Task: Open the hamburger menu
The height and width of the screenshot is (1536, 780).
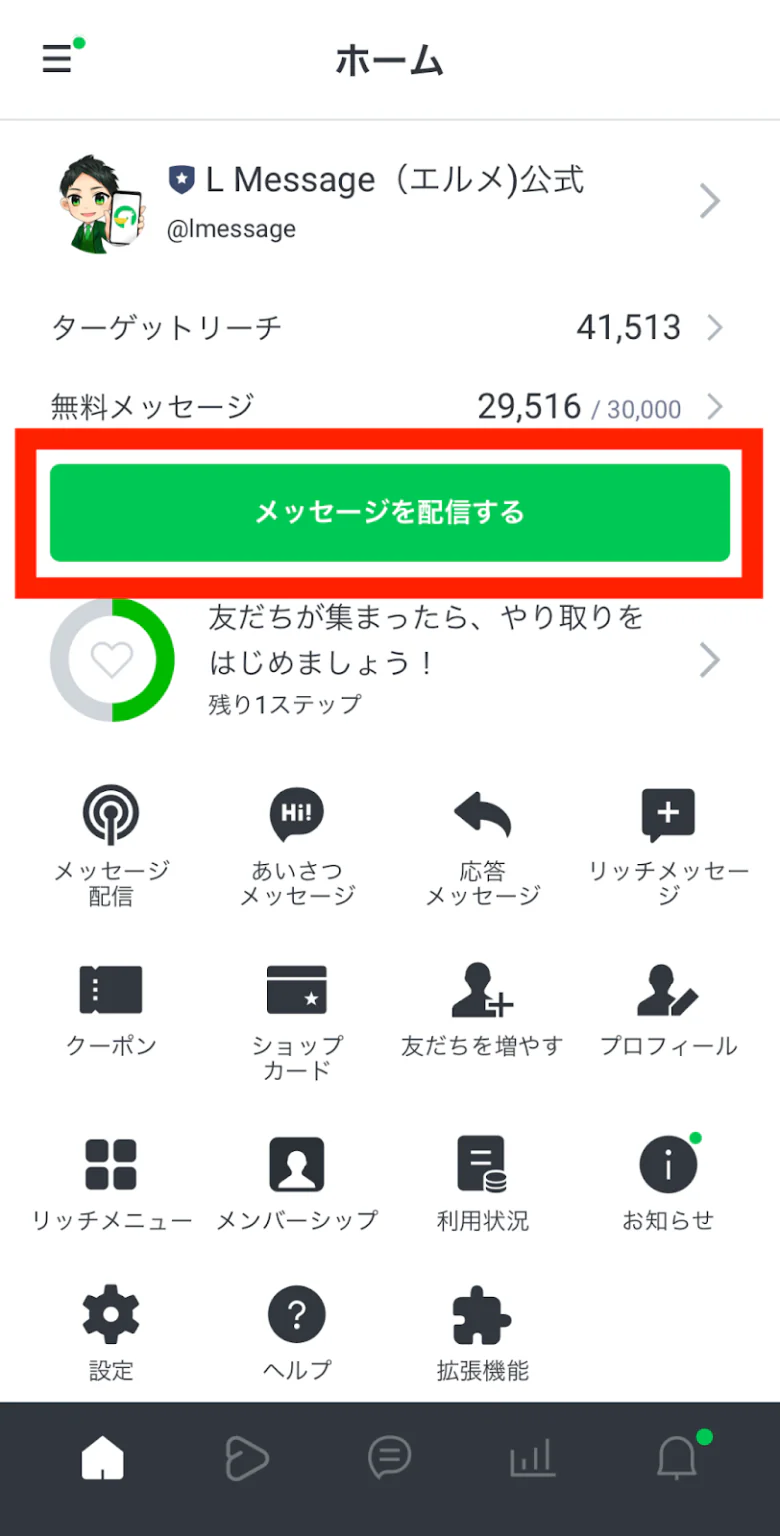Action: click(57, 59)
